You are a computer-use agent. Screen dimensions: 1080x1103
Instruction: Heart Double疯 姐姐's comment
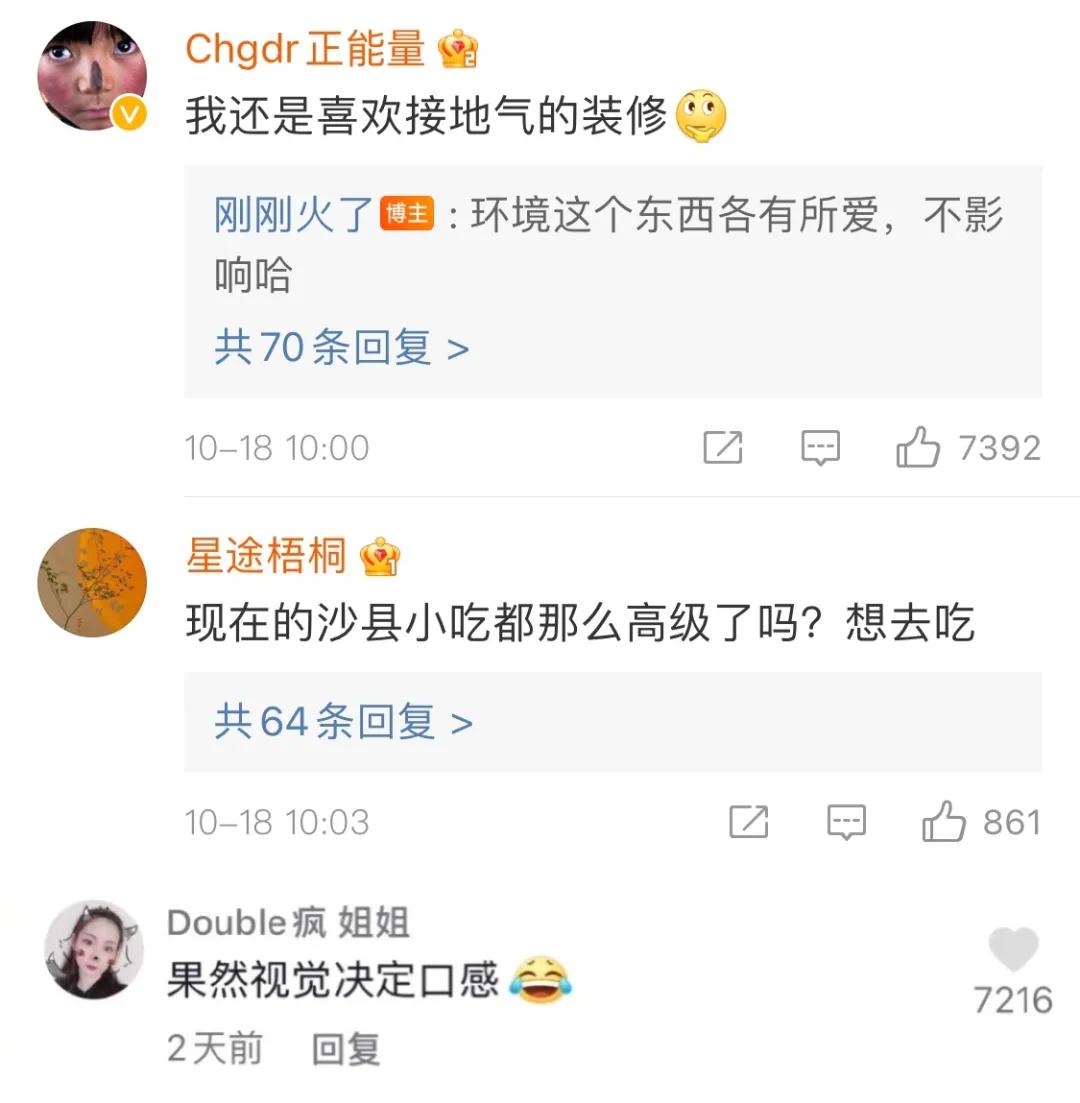coord(1013,950)
